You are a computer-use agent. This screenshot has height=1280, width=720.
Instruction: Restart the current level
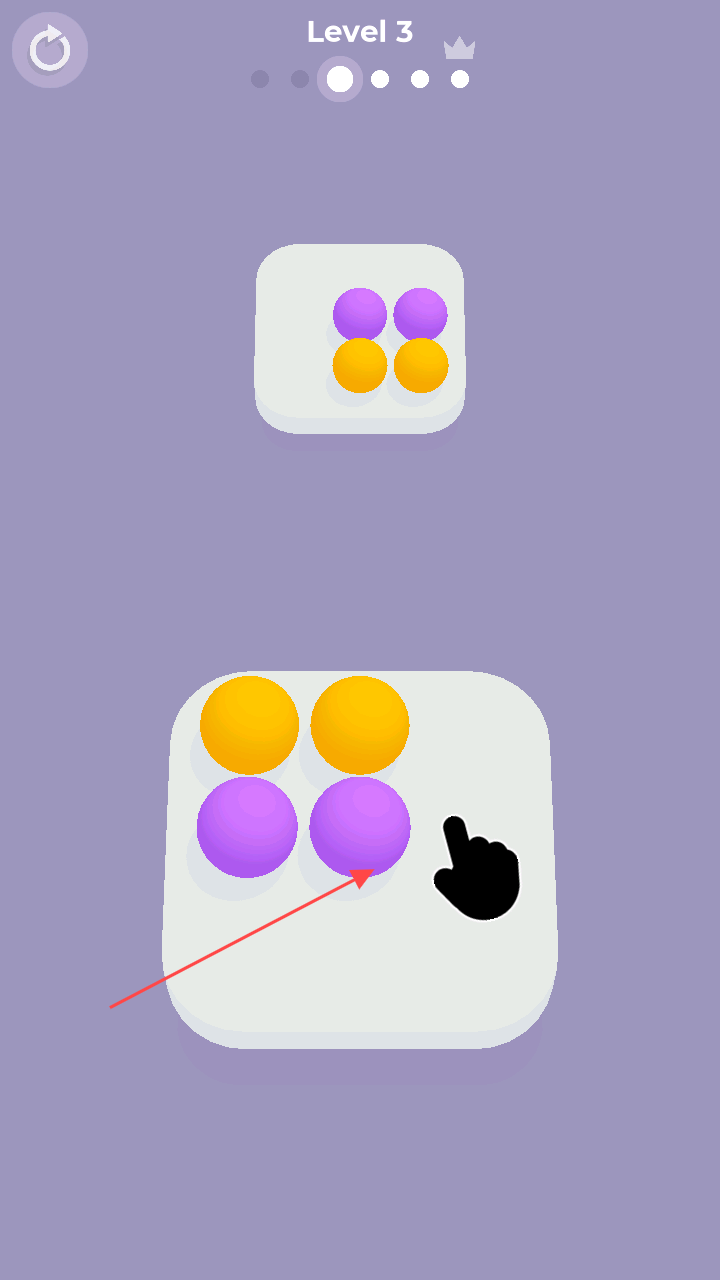(x=50, y=49)
